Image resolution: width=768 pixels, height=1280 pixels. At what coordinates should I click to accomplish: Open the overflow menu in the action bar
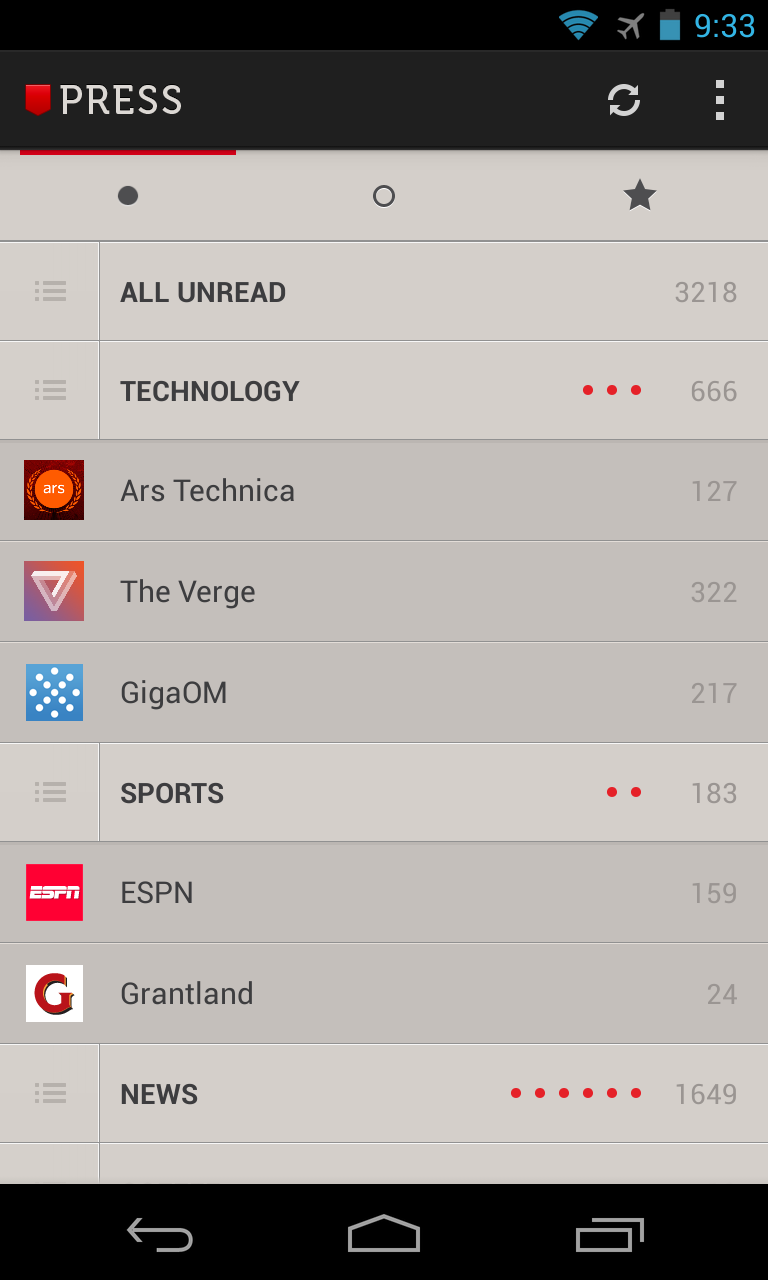(x=719, y=100)
